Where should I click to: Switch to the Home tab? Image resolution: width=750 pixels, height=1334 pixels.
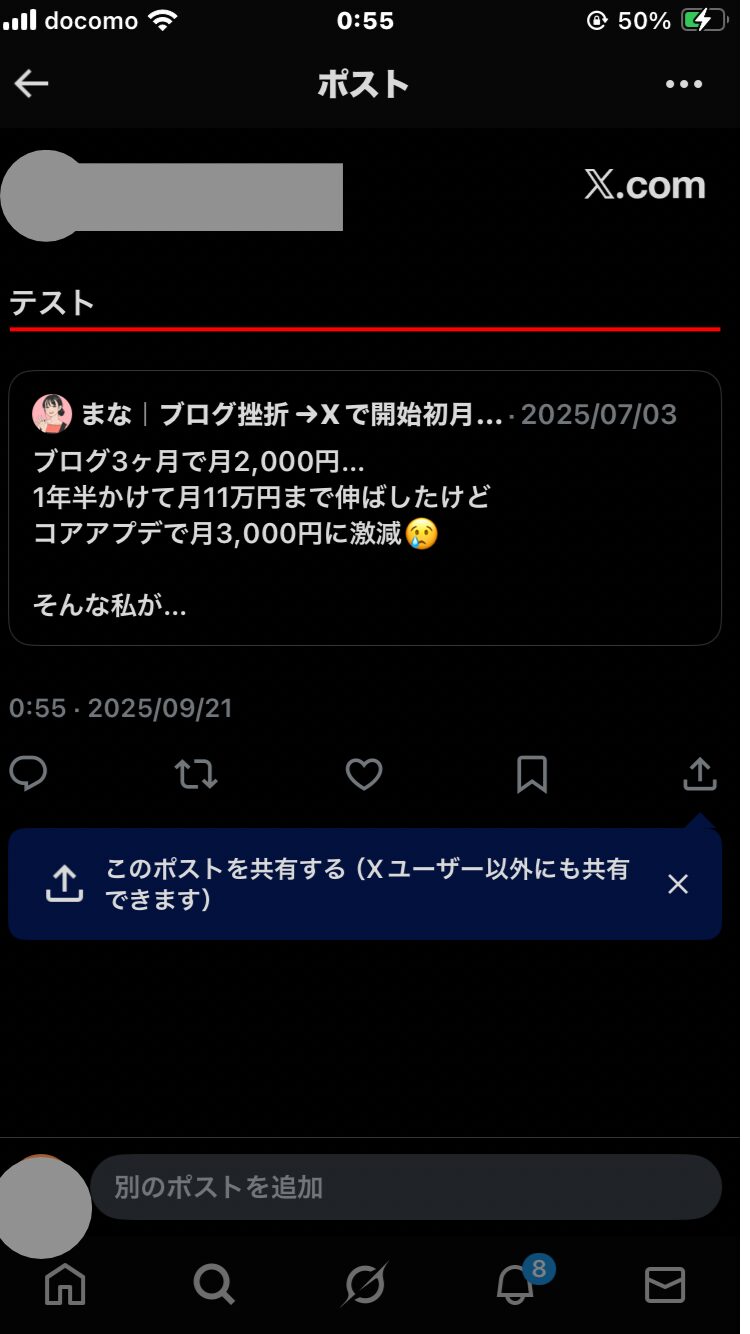coord(65,1284)
